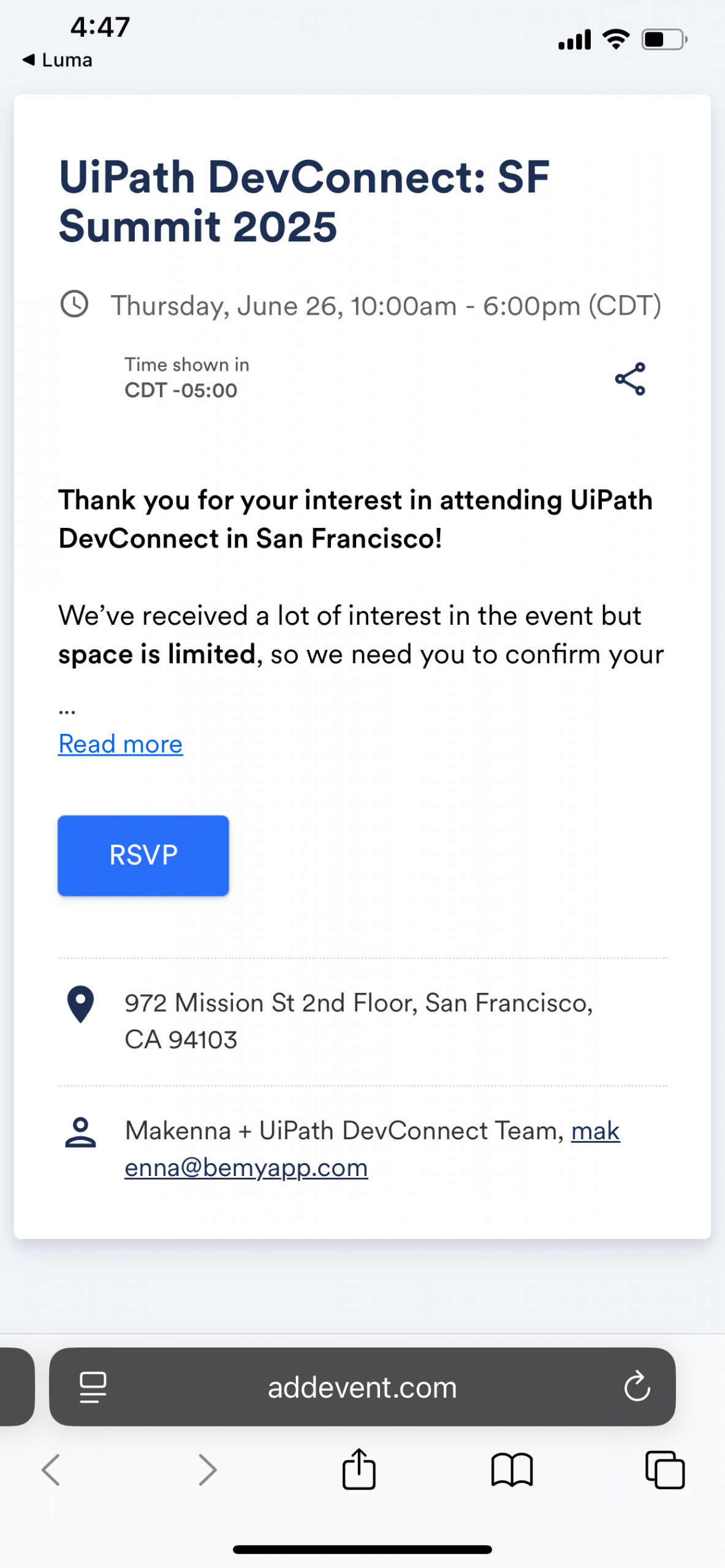Return to the Luma app
The image size is (725, 1568).
57,60
